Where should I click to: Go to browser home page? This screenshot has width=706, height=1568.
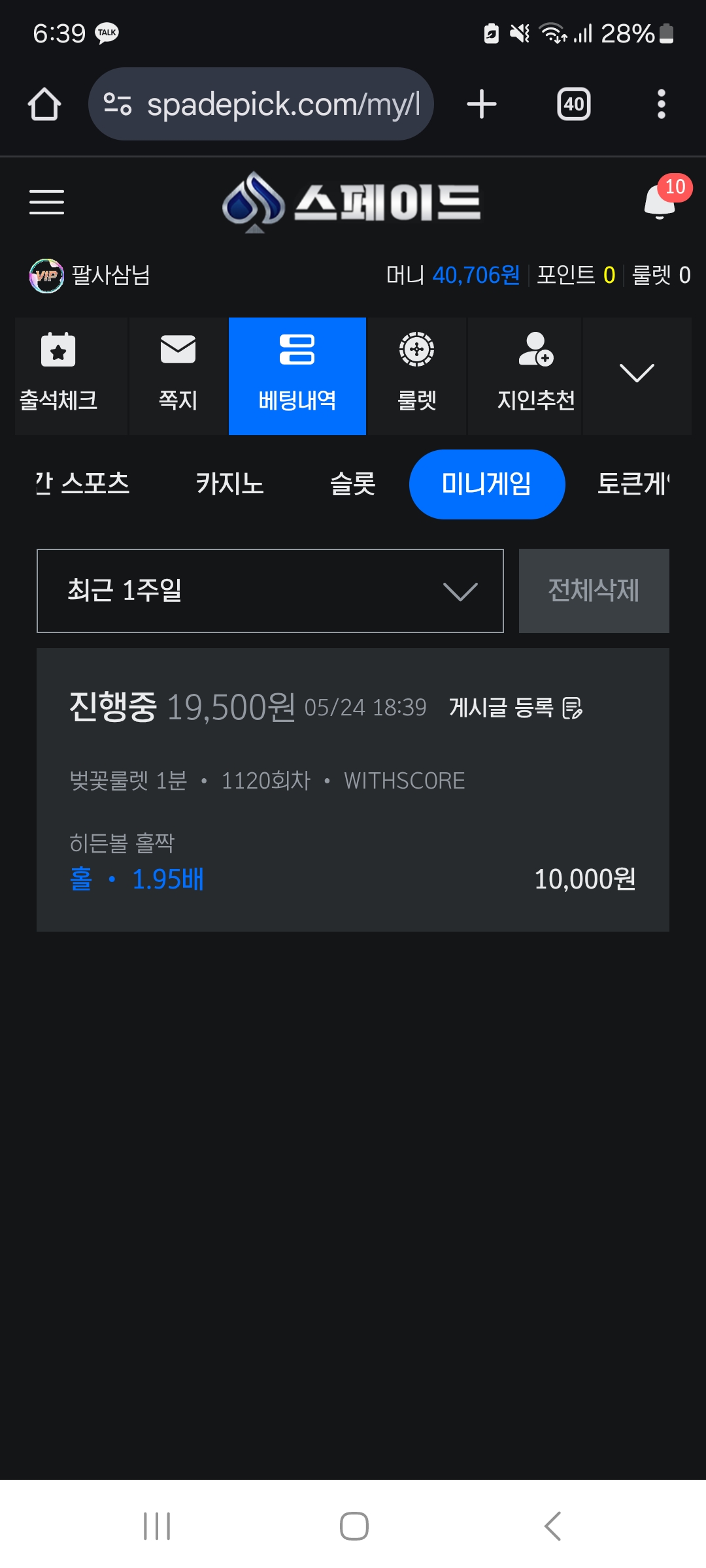click(44, 105)
